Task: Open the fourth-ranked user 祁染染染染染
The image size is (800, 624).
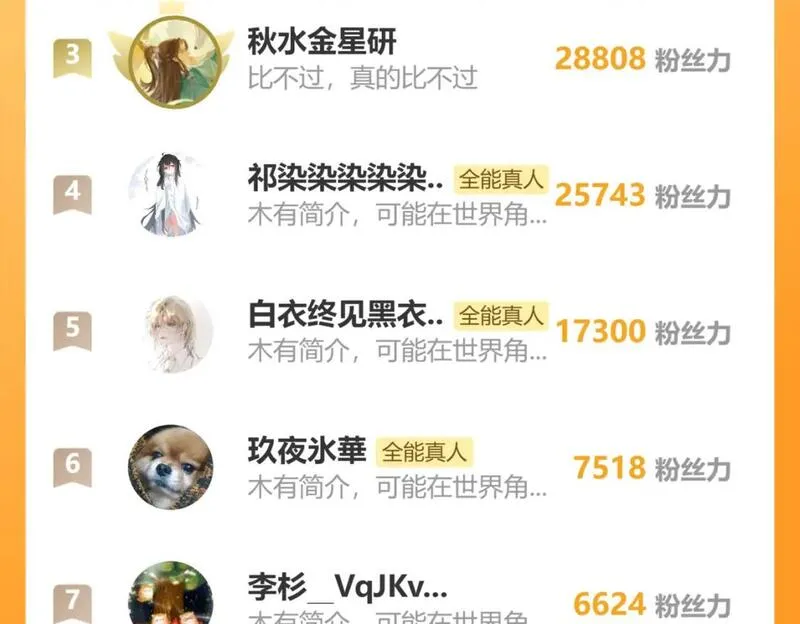Action: pyautogui.click(x=399, y=195)
